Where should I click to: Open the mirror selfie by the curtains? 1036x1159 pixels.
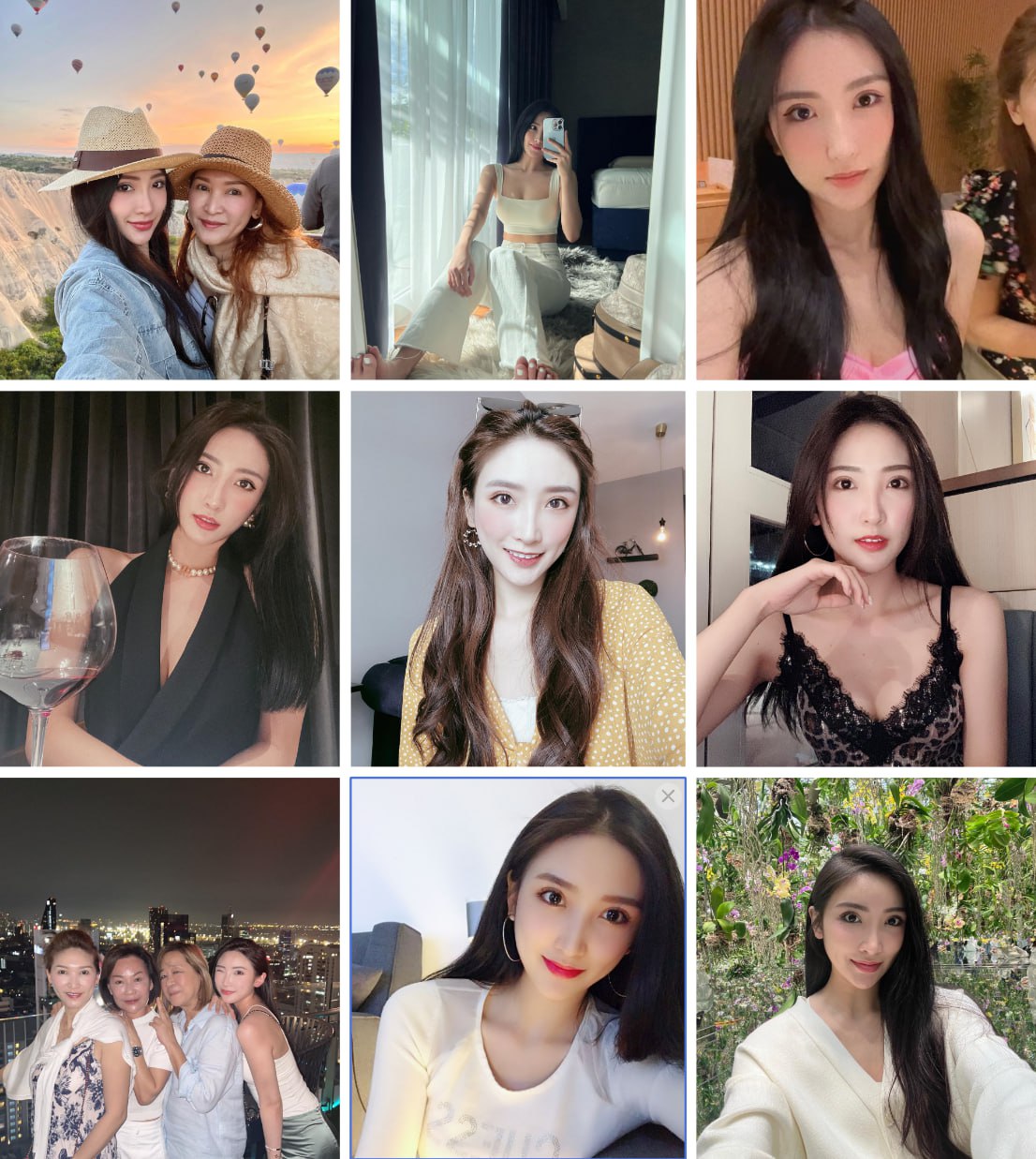point(517,189)
